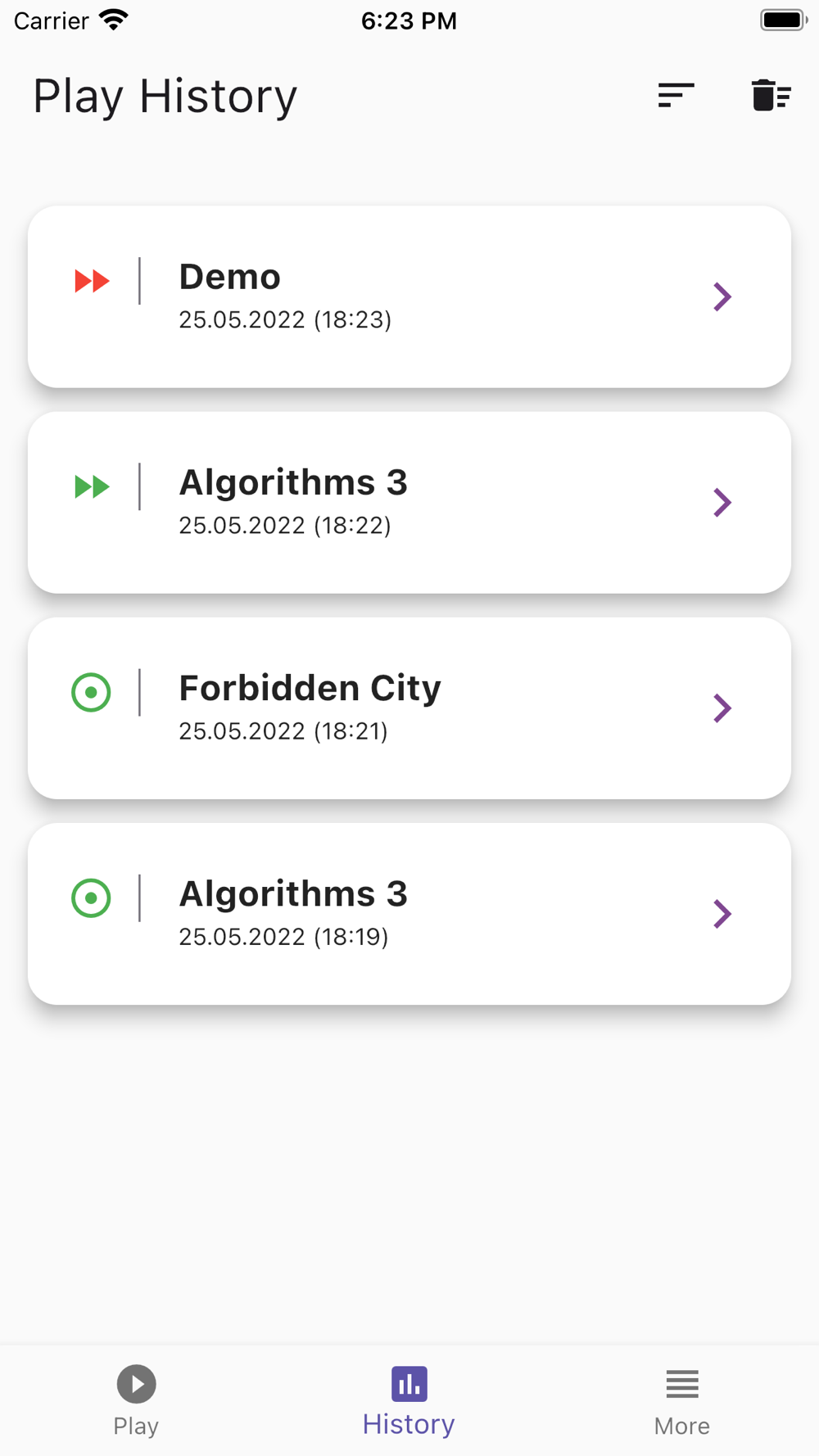Switch to the Play tab

(x=136, y=1400)
